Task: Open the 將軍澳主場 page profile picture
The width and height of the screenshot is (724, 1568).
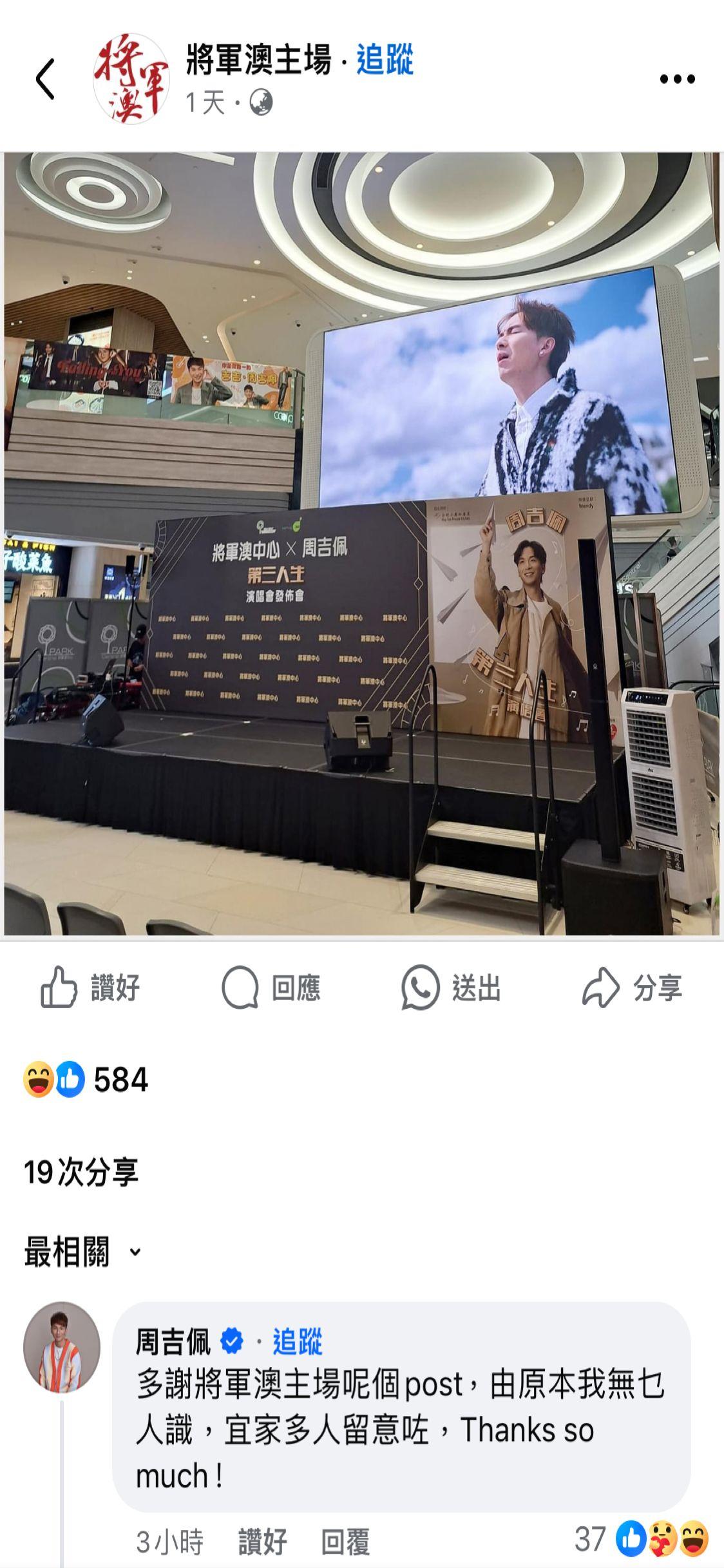Action: point(131,79)
